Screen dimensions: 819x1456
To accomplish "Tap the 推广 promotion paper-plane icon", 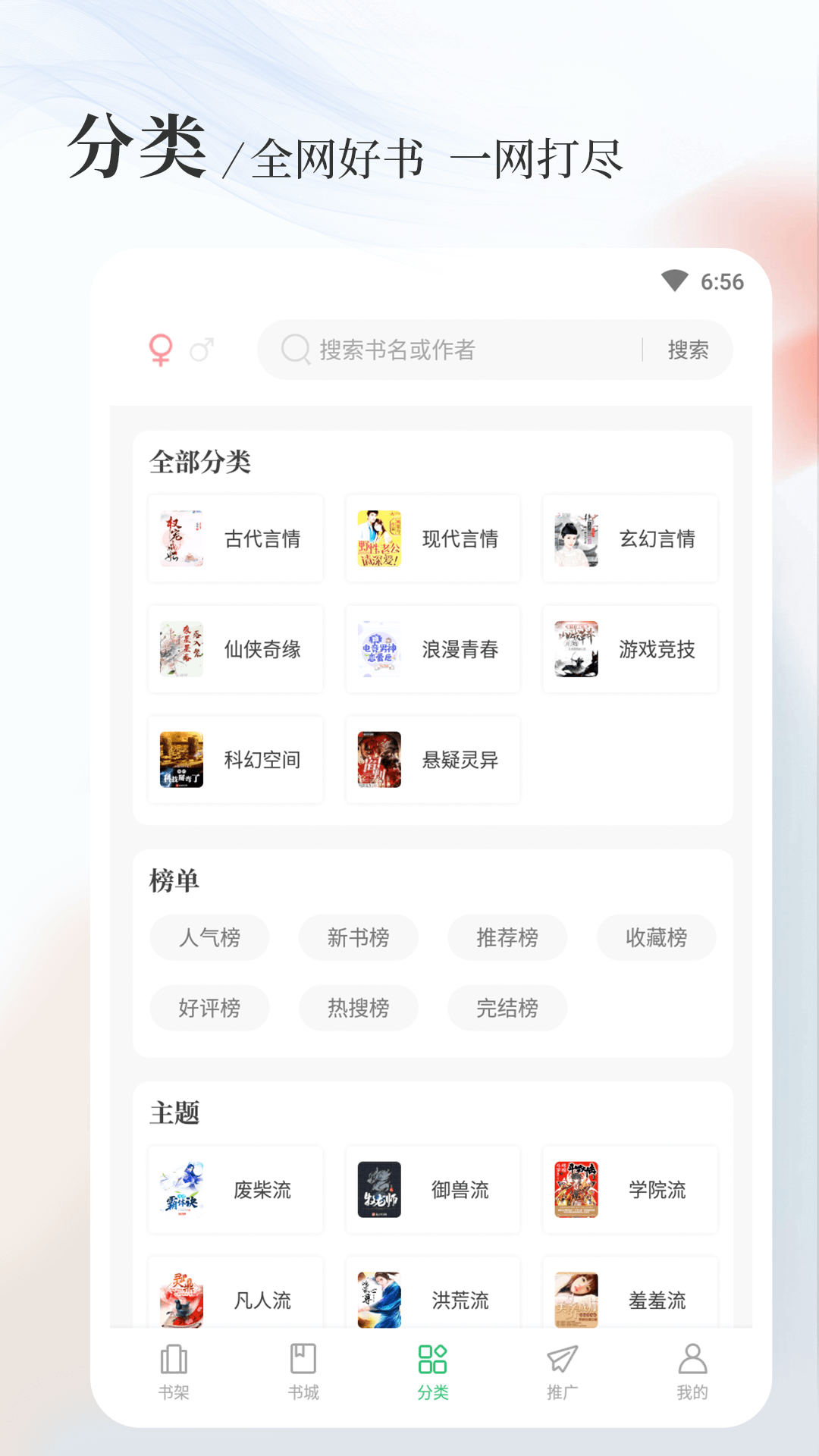I will point(561,1361).
